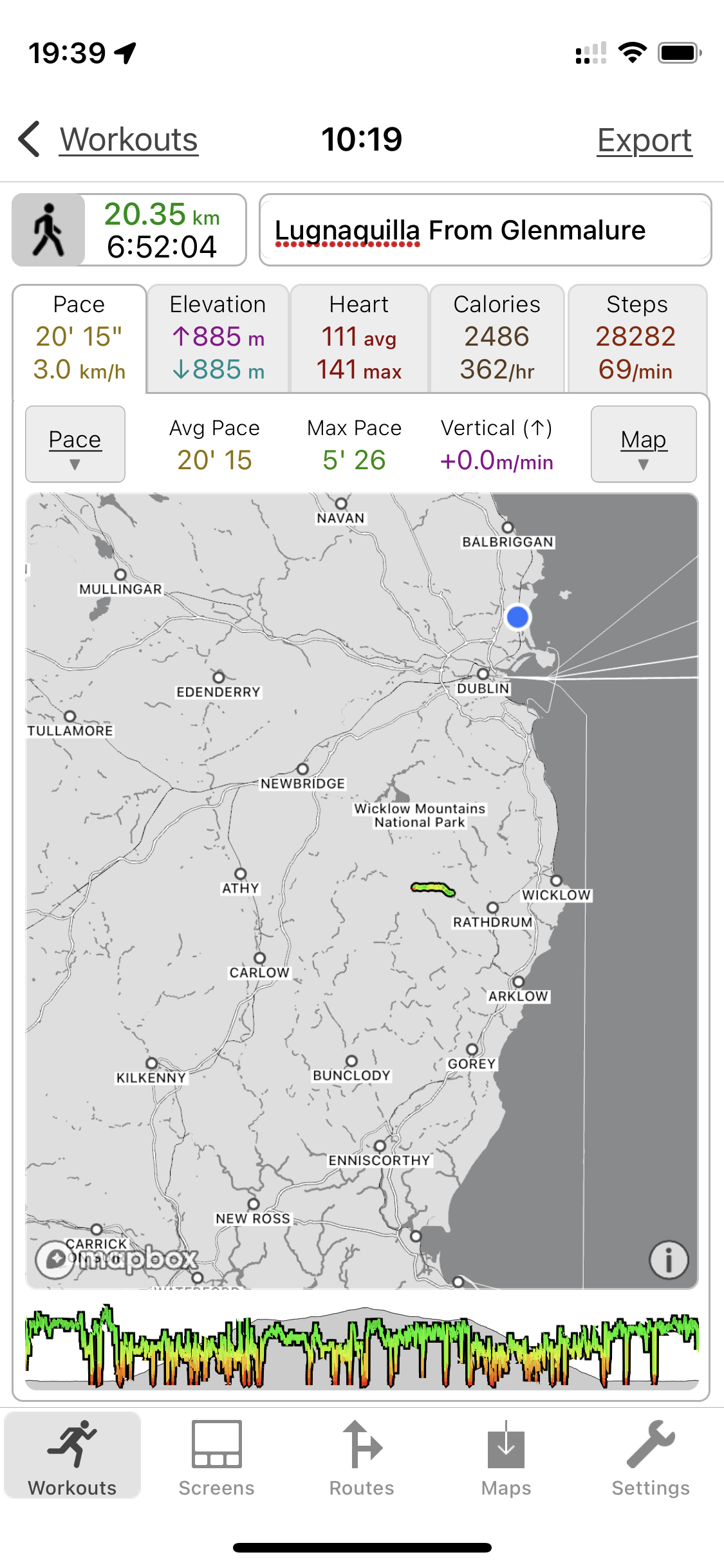Image resolution: width=724 pixels, height=1568 pixels.
Task: Open the Routes tab
Action: (362, 1458)
